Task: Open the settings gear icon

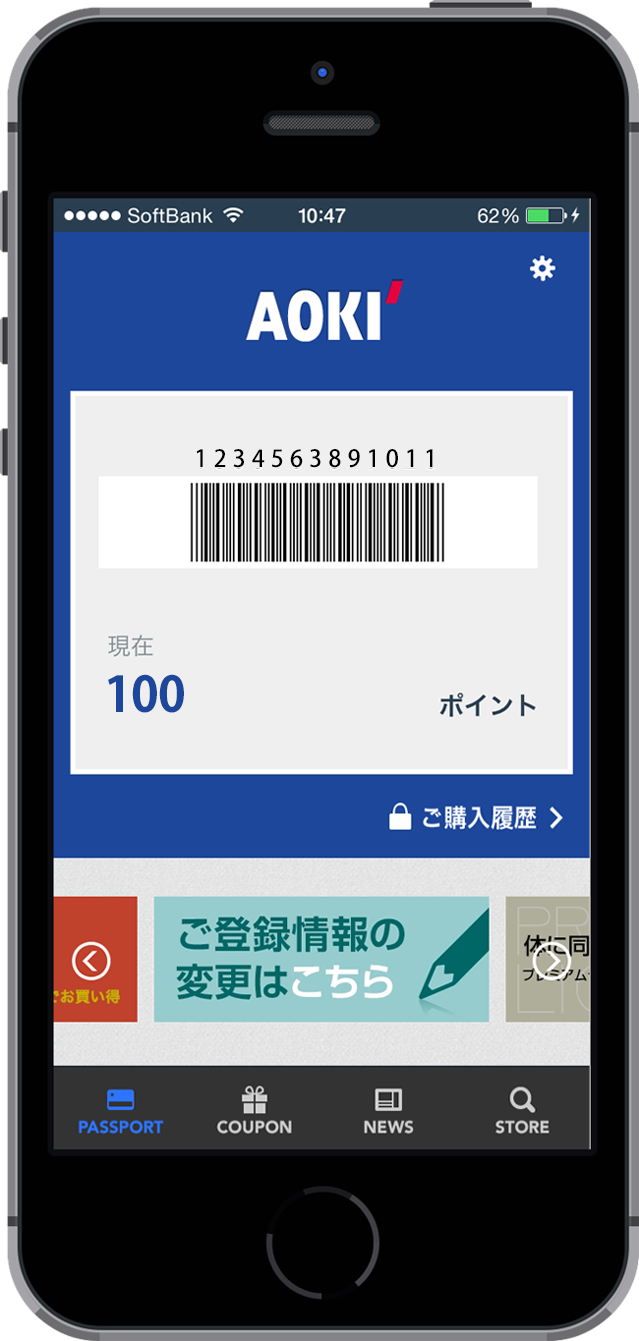Action: click(542, 268)
